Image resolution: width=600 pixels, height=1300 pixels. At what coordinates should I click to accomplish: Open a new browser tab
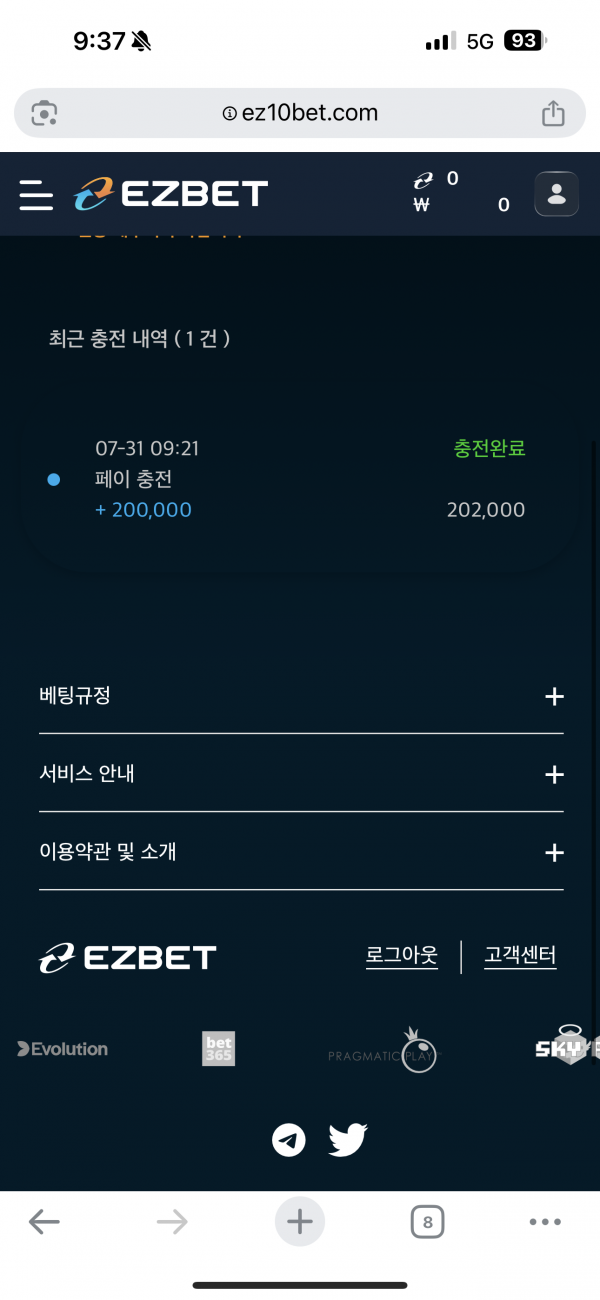point(300,1221)
